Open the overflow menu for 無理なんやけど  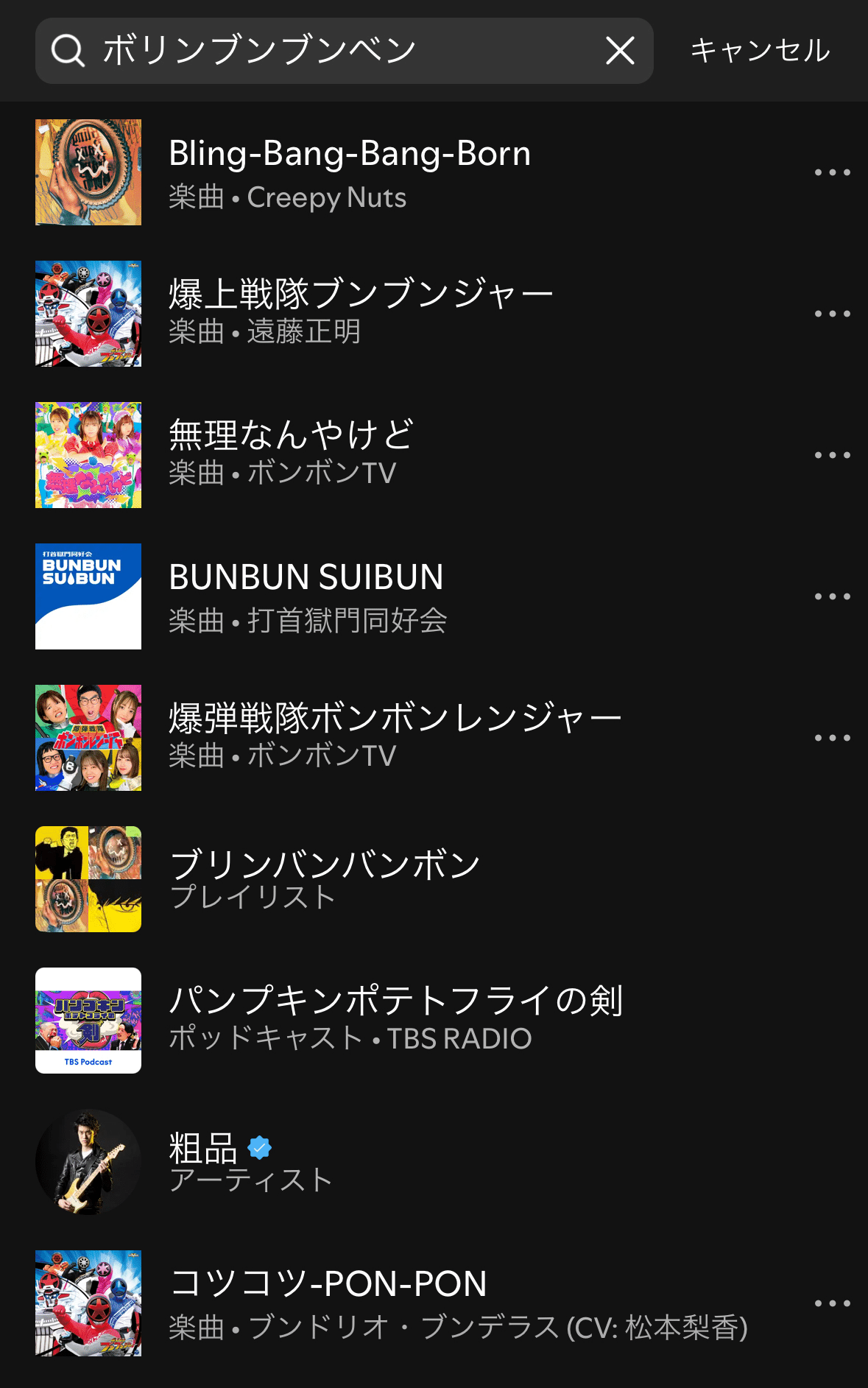click(x=832, y=455)
